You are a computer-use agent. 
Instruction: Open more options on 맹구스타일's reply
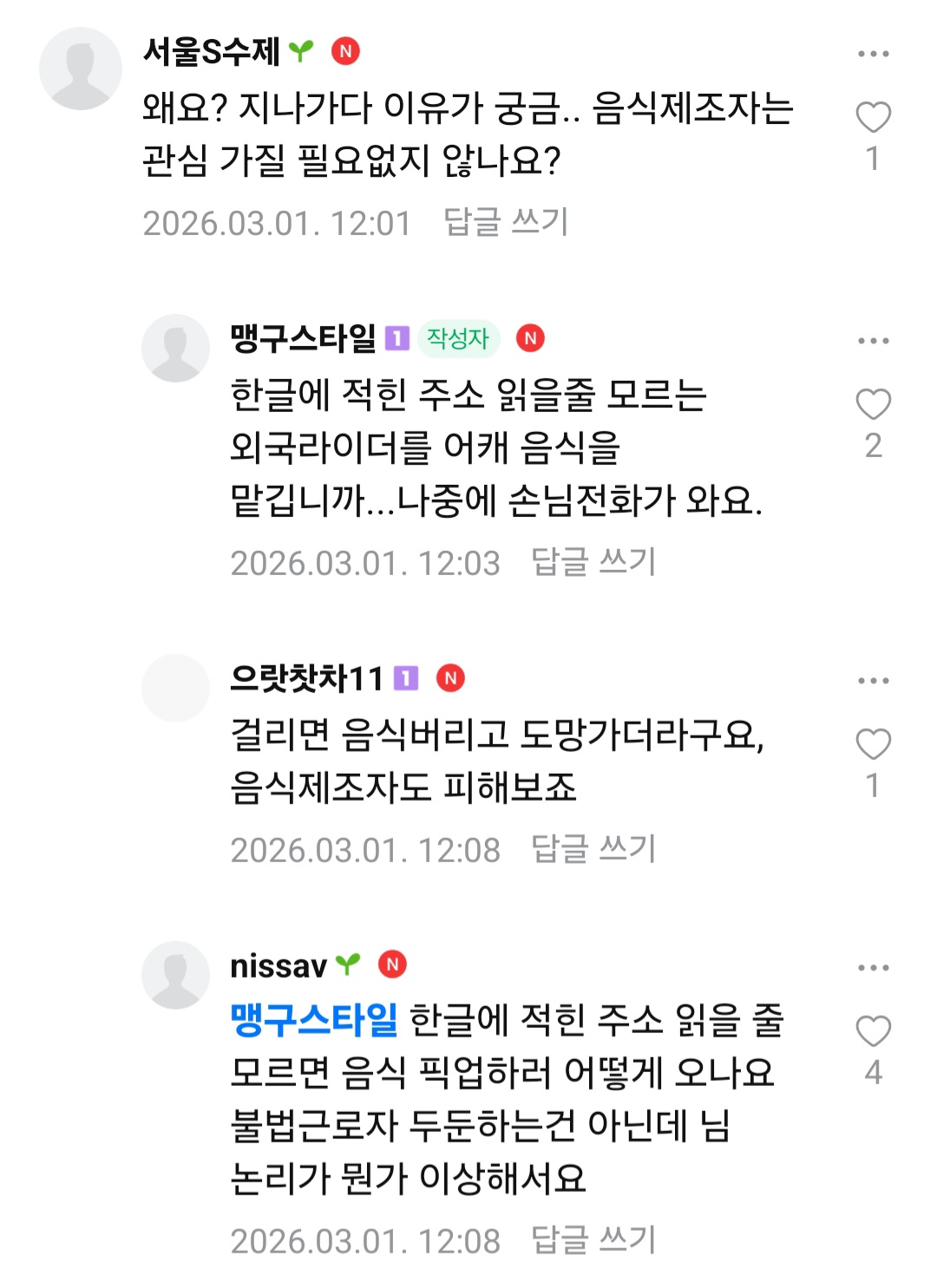[873, 341]
